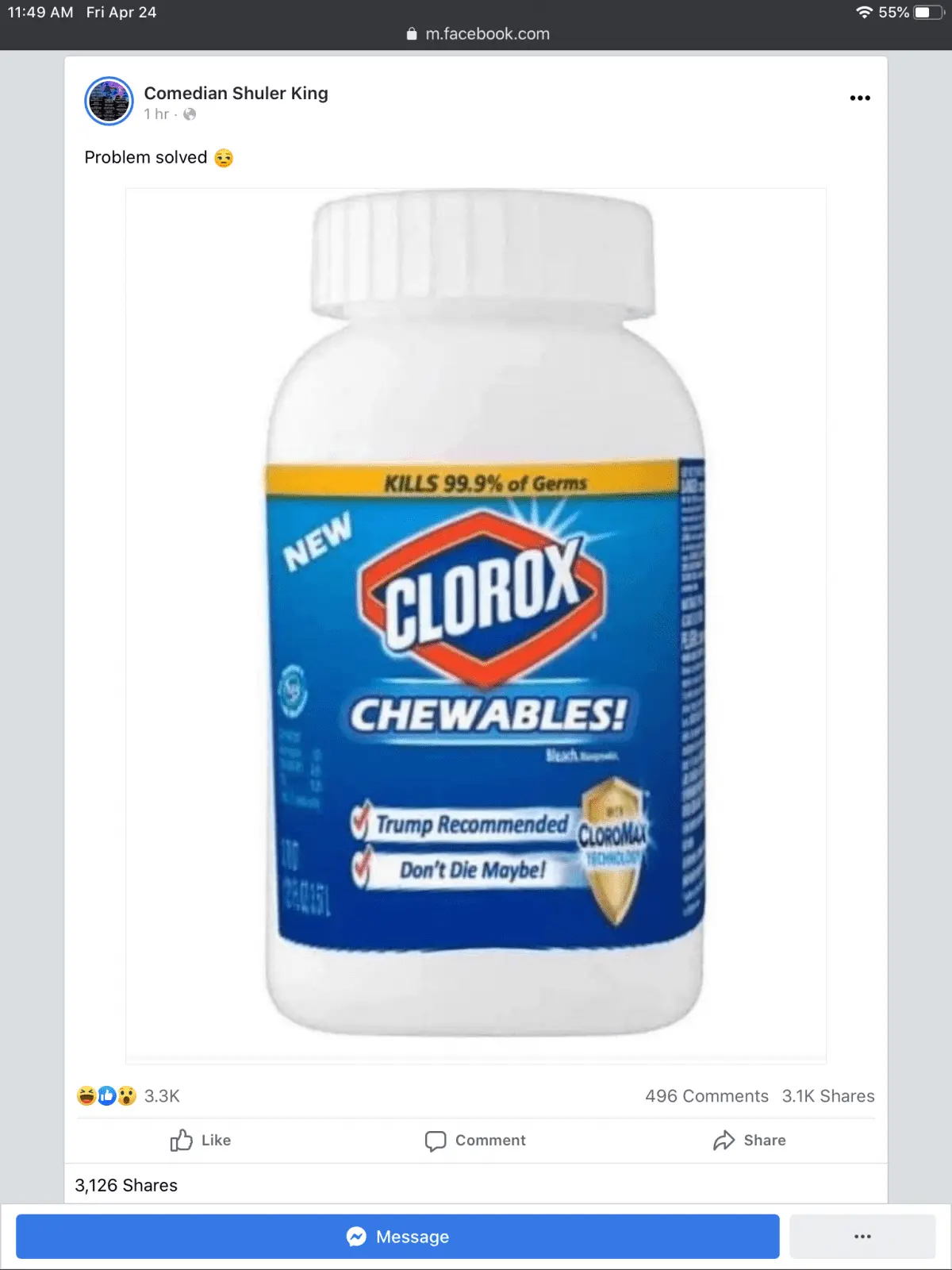This screenshot has height=1270, width=952.
Task: Open the Clorox Chewables post image
Action: pos(476,625)
